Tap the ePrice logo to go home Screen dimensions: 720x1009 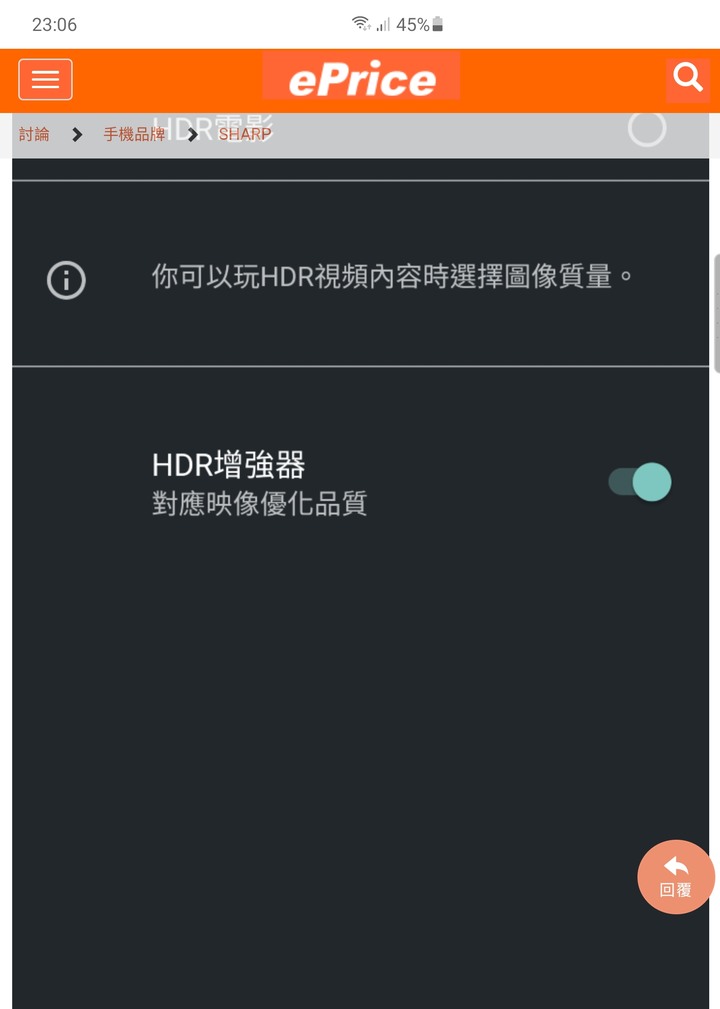pyautogui.click(x=361, y=79)
